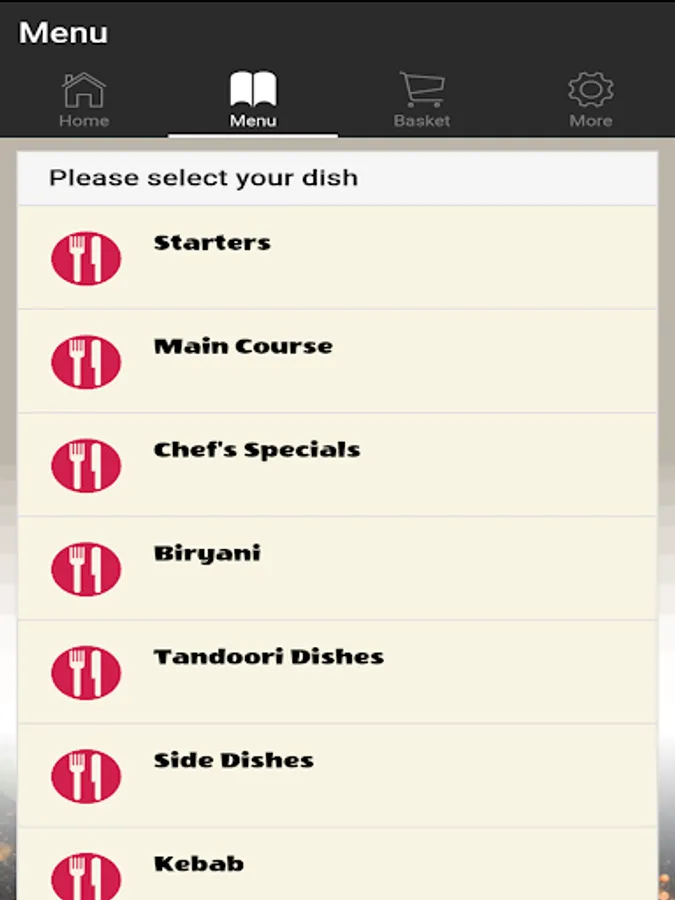Tap the Kebab category
This screenshot has width=675, height=900.
coord(338,864)
